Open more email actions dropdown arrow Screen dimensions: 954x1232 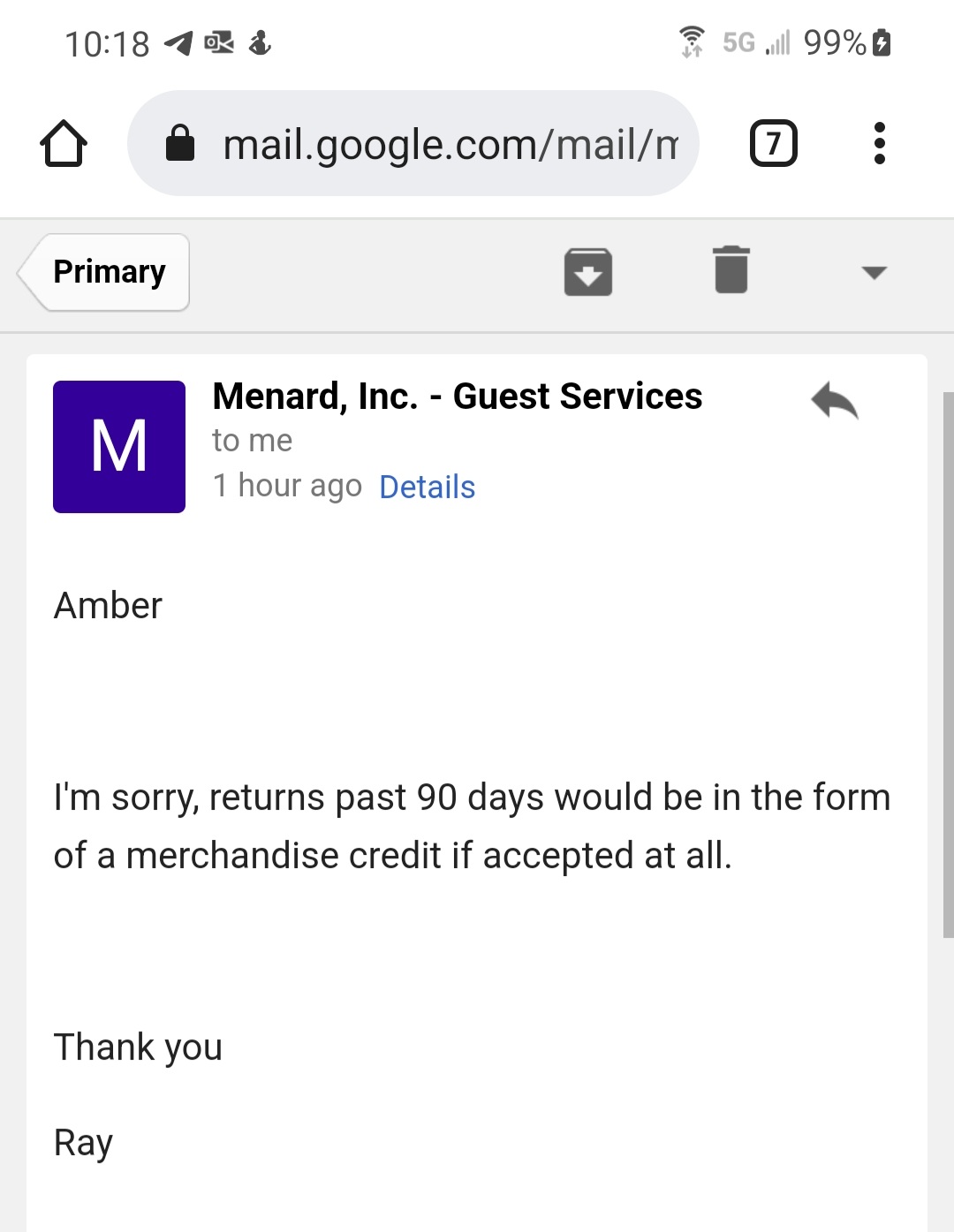[x=874, y=274]
